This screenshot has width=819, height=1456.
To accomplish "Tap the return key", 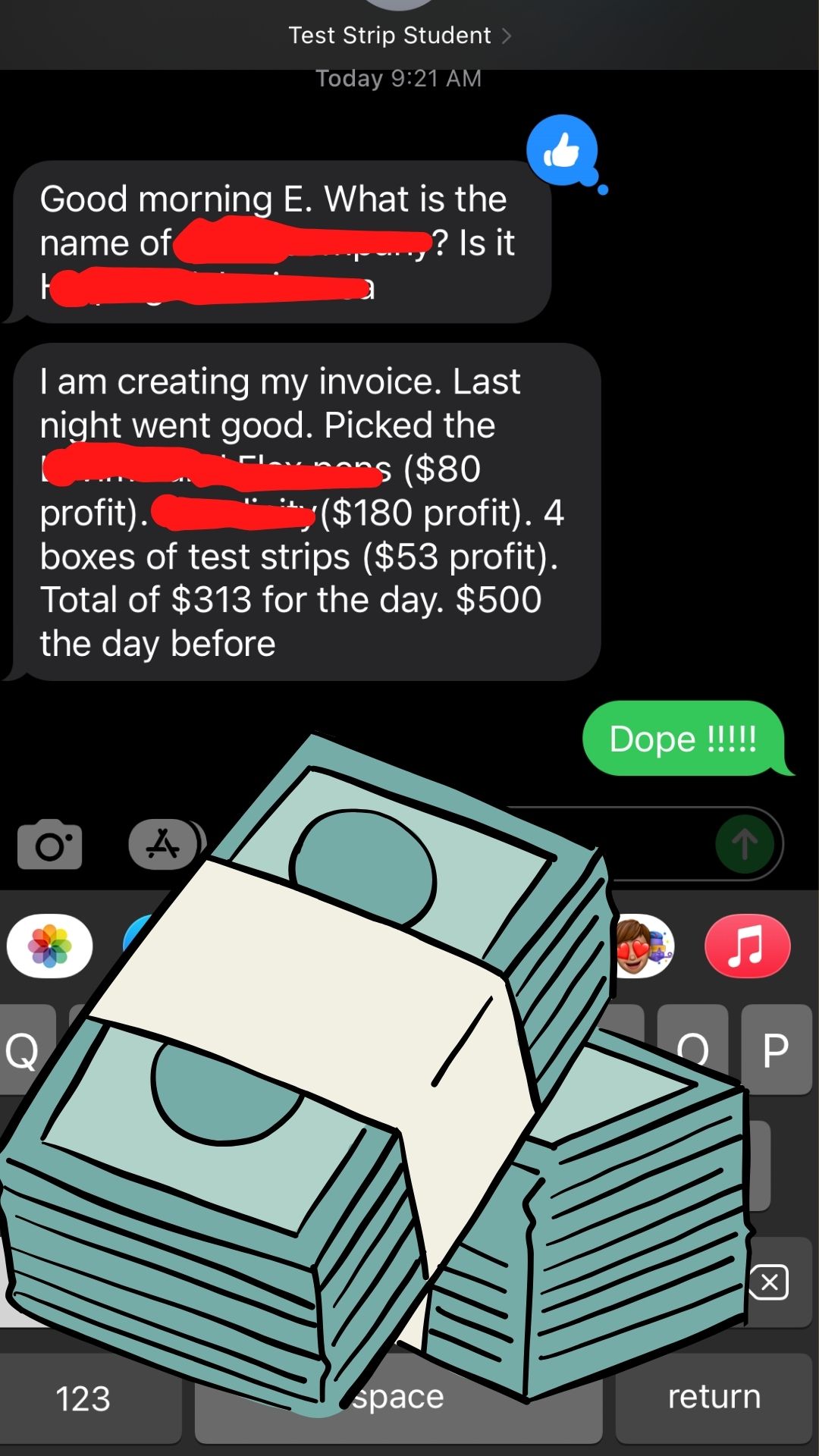I will [714, 1398].
